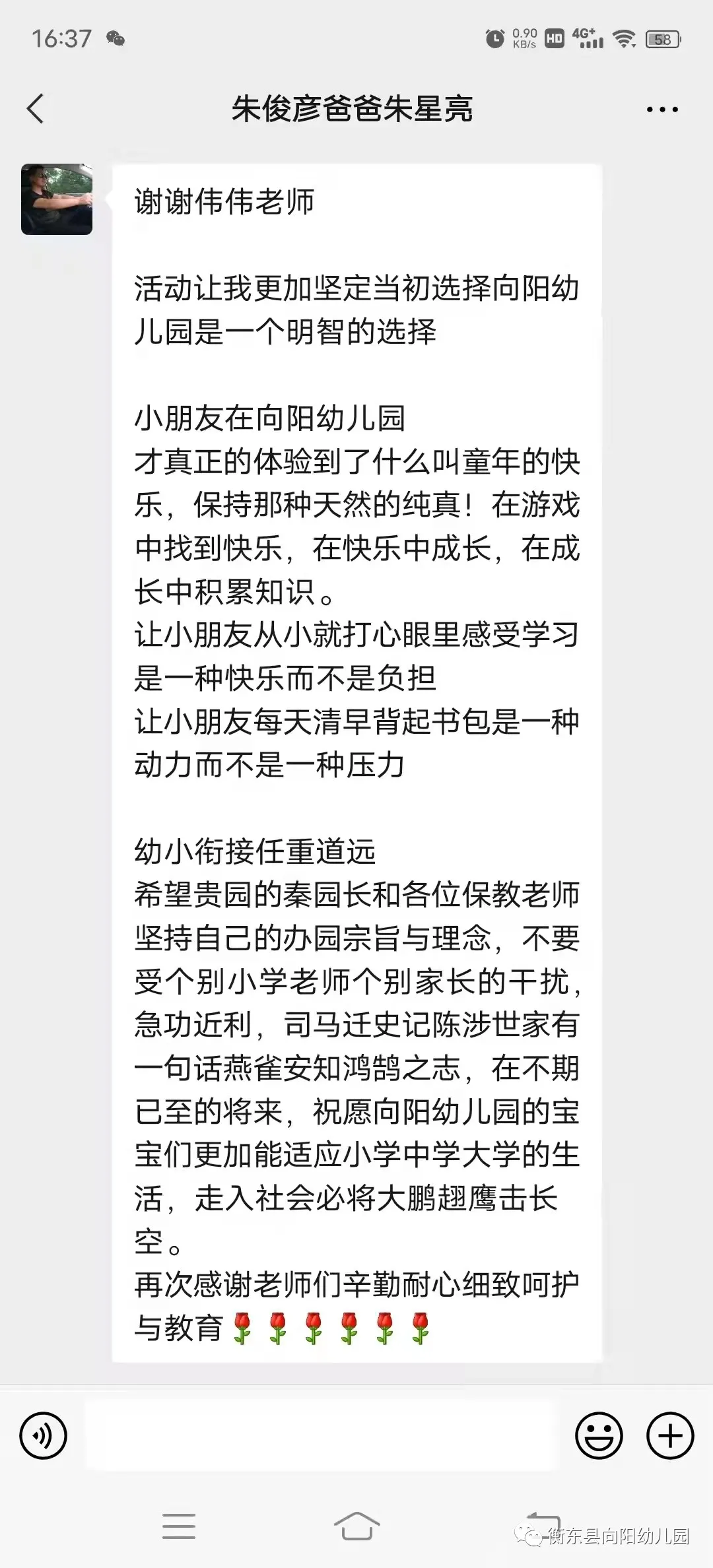Go back from the chat
Screen dimensions: 713x1568
point(36,109)
